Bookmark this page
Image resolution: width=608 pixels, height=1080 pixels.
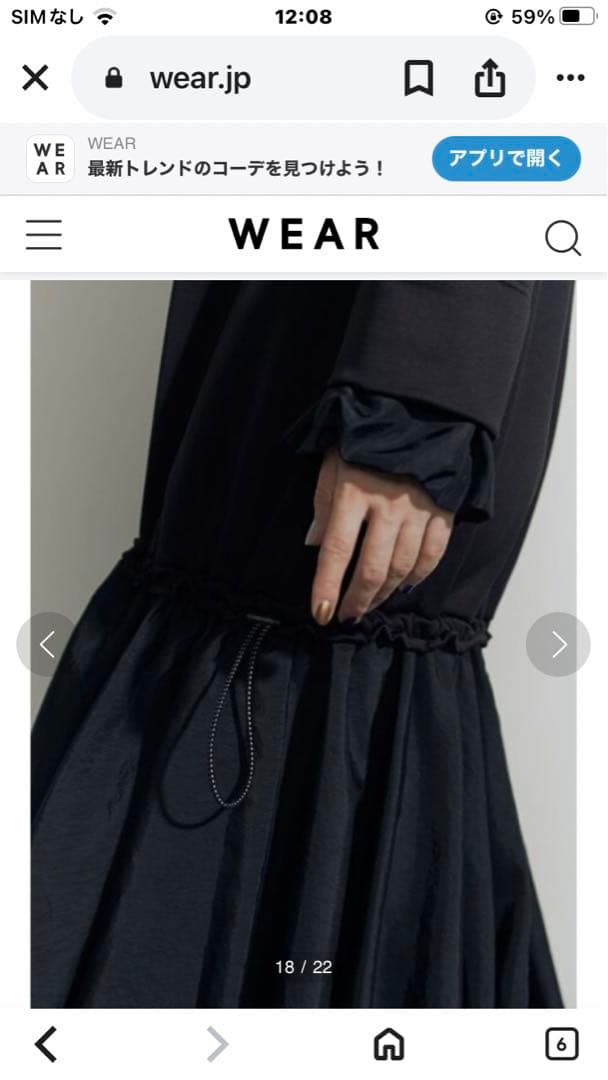(x=418, y=78)
